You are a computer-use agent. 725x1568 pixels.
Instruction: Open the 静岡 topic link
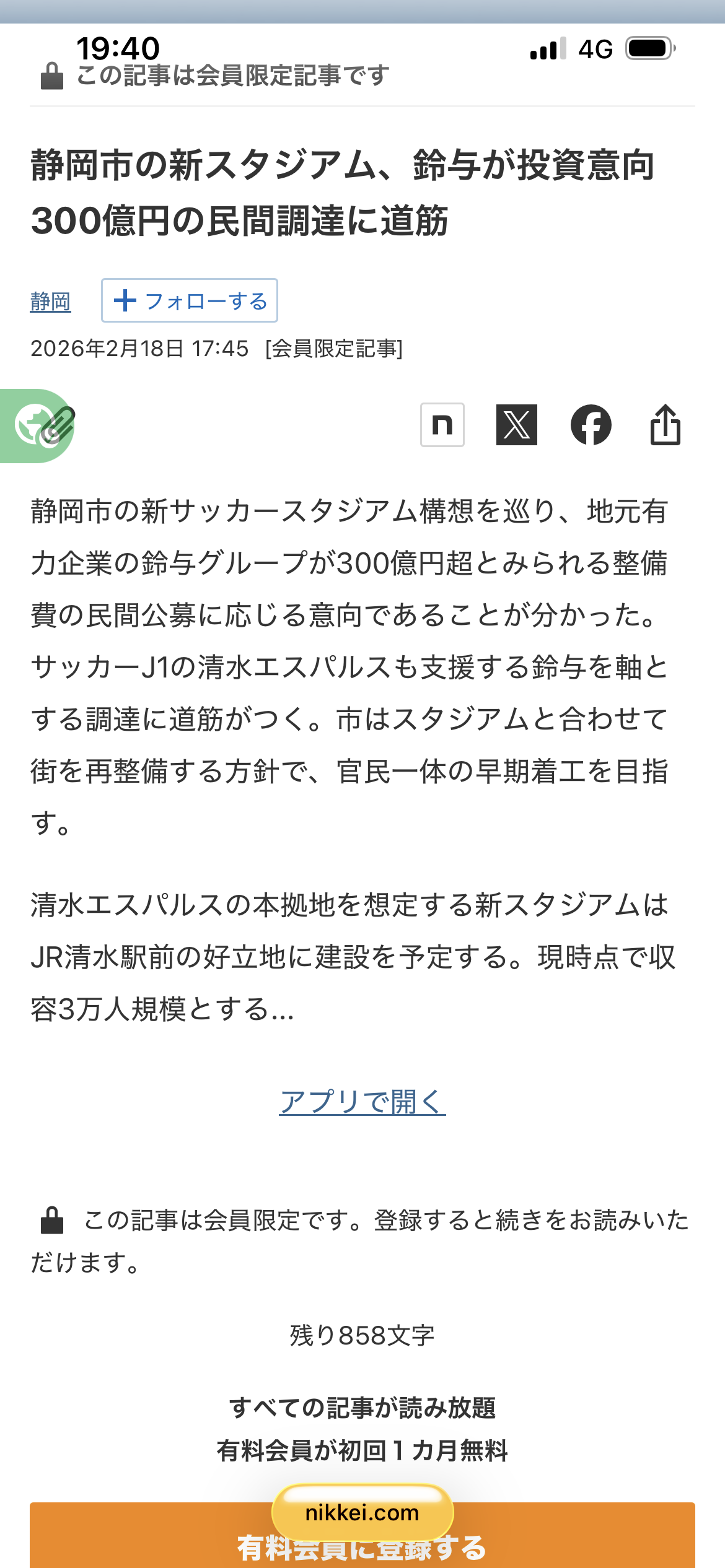(x=50, y=302)
